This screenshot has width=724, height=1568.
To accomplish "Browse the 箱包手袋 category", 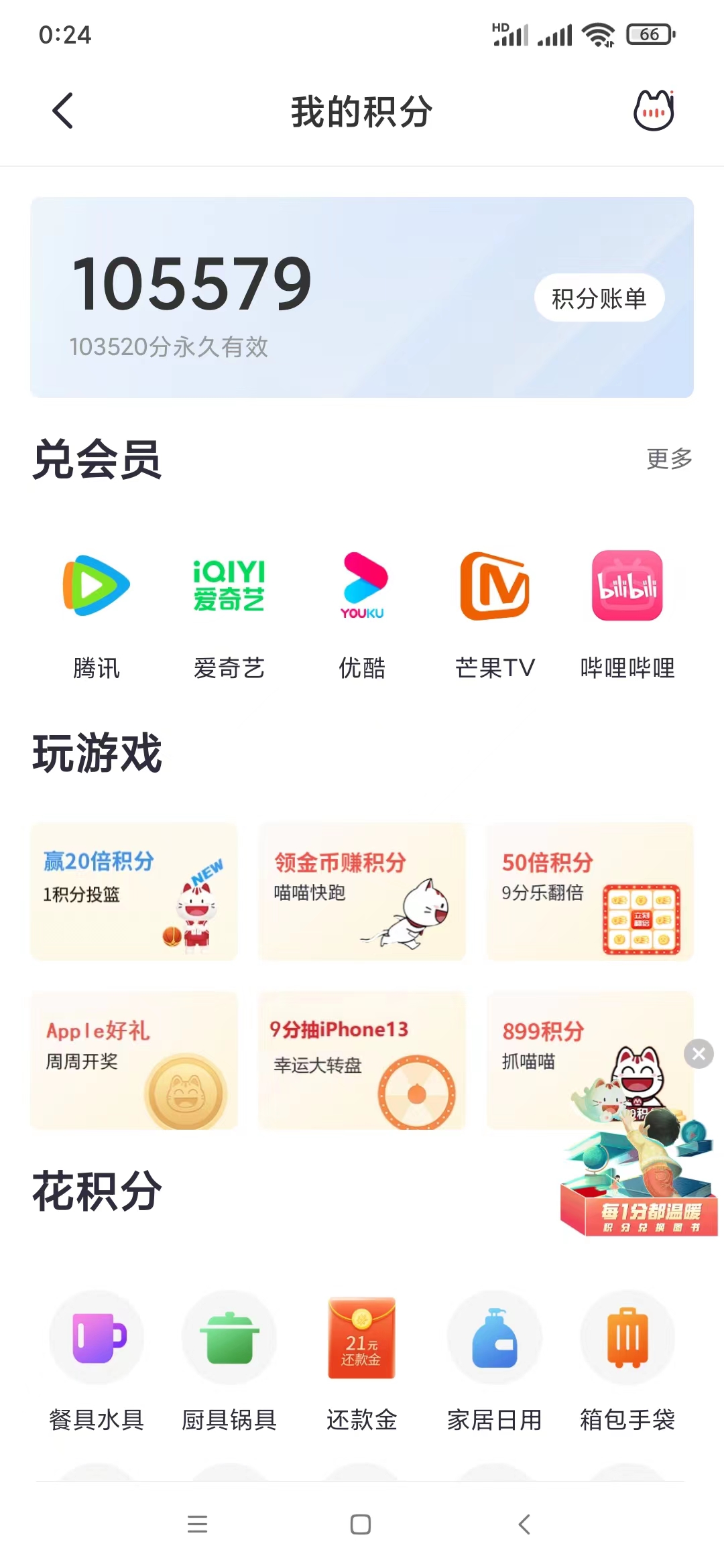I will click(x=627, y=1360).
